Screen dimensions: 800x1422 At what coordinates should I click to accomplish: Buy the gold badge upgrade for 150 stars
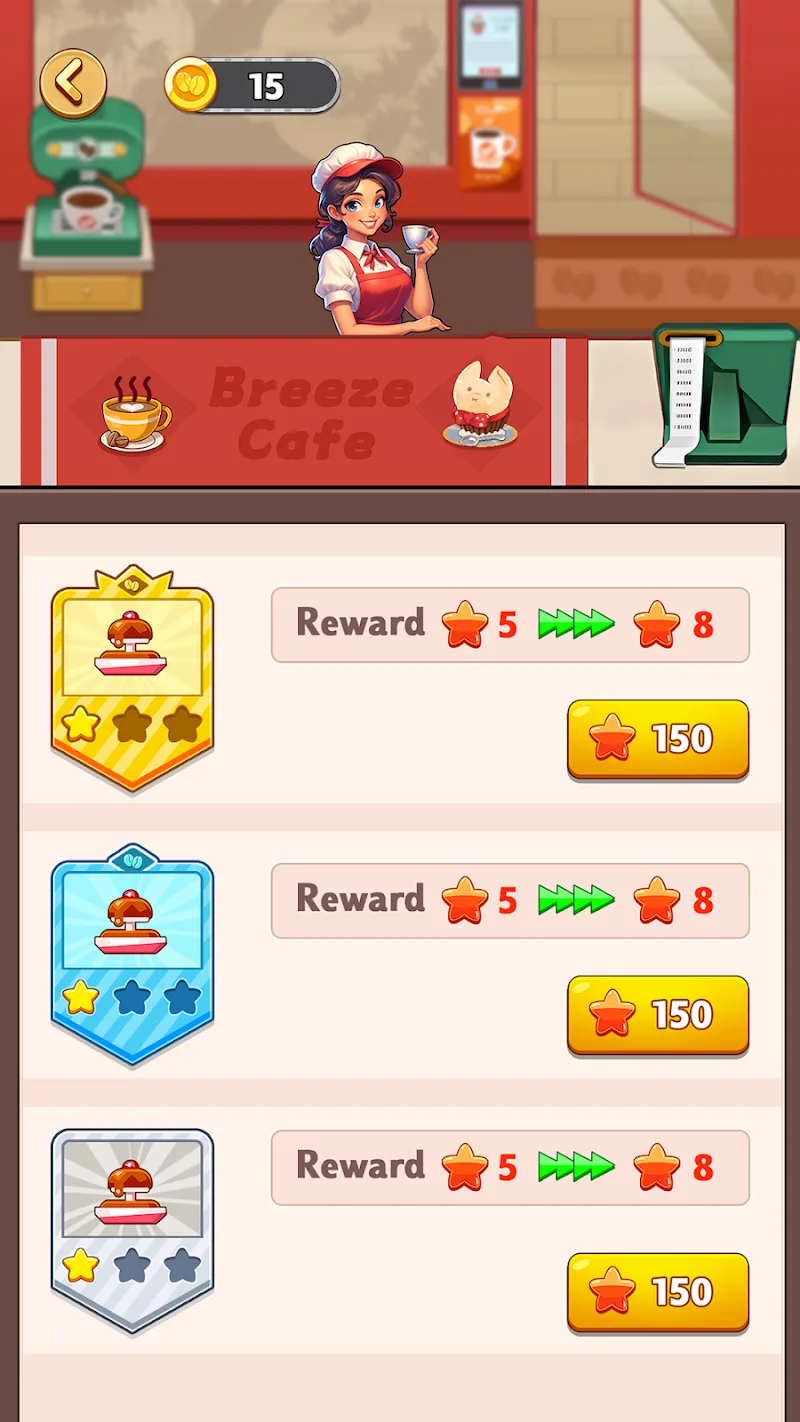point(658,739)
